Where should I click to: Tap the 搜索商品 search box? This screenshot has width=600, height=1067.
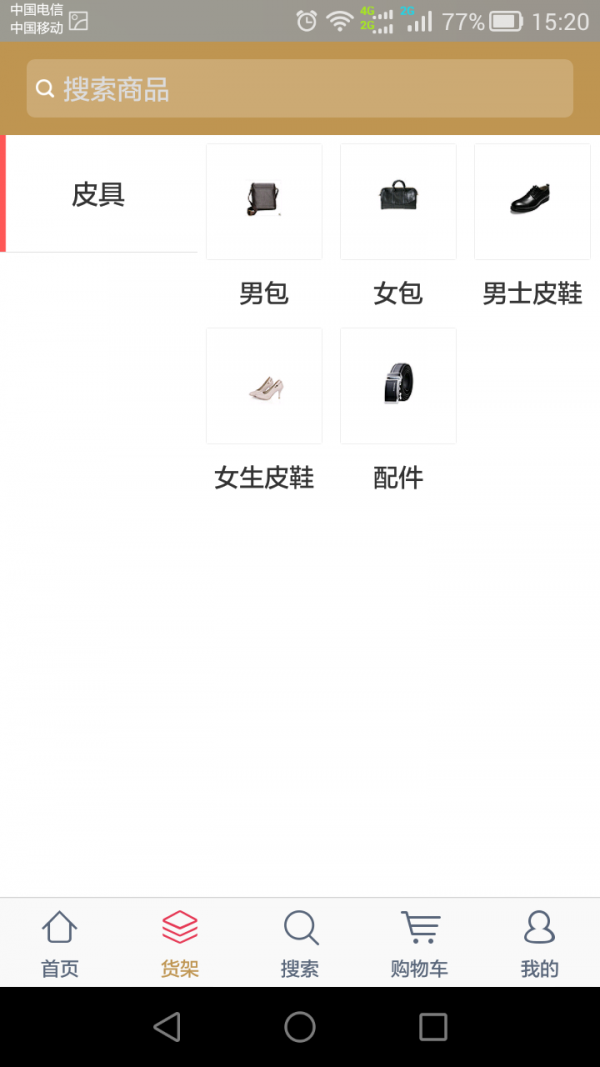pyautogui.click(x=300, y=89)
